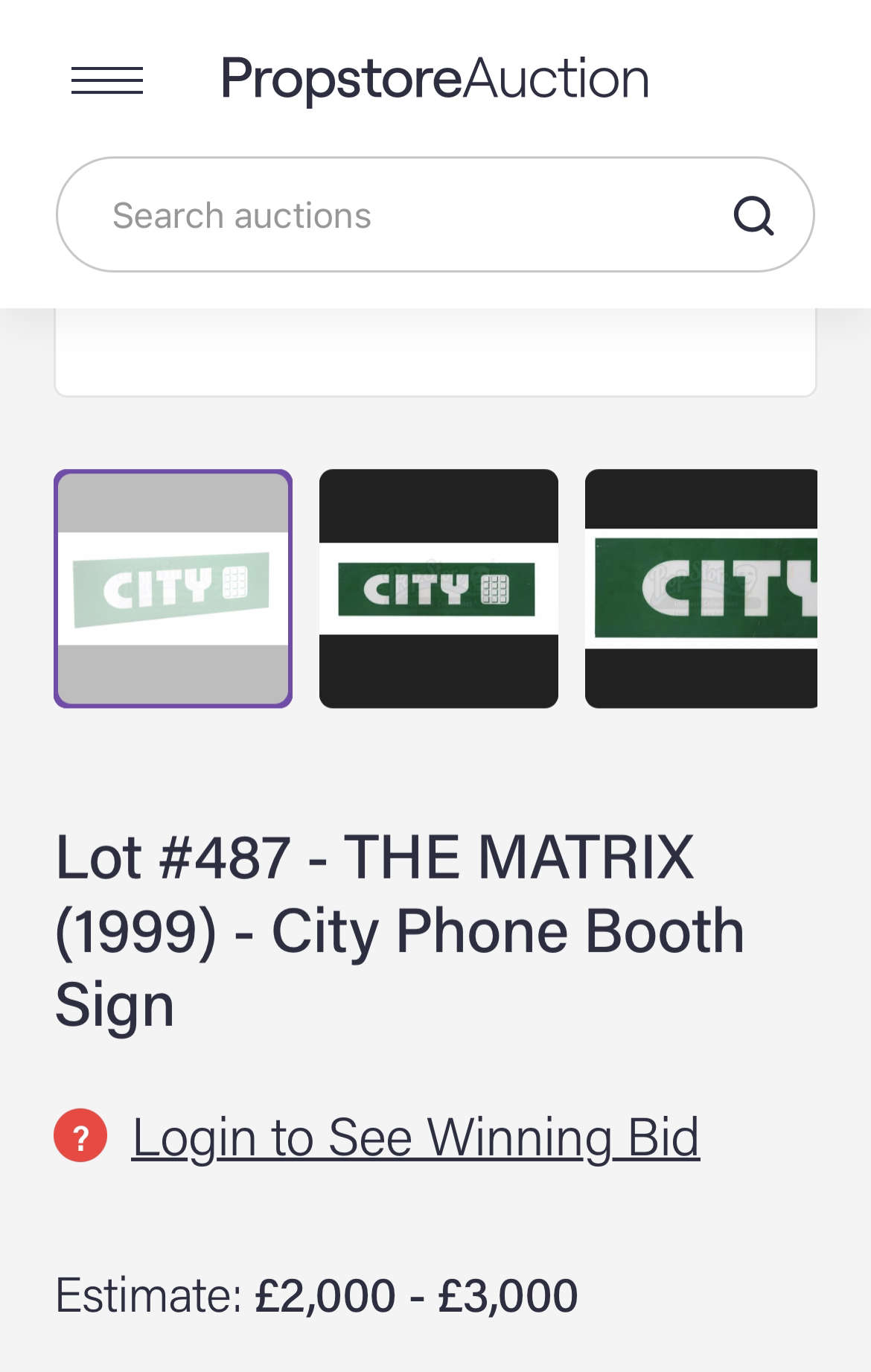Show the partially visible close-up sign thumbnail

click(x=701, y=588)
